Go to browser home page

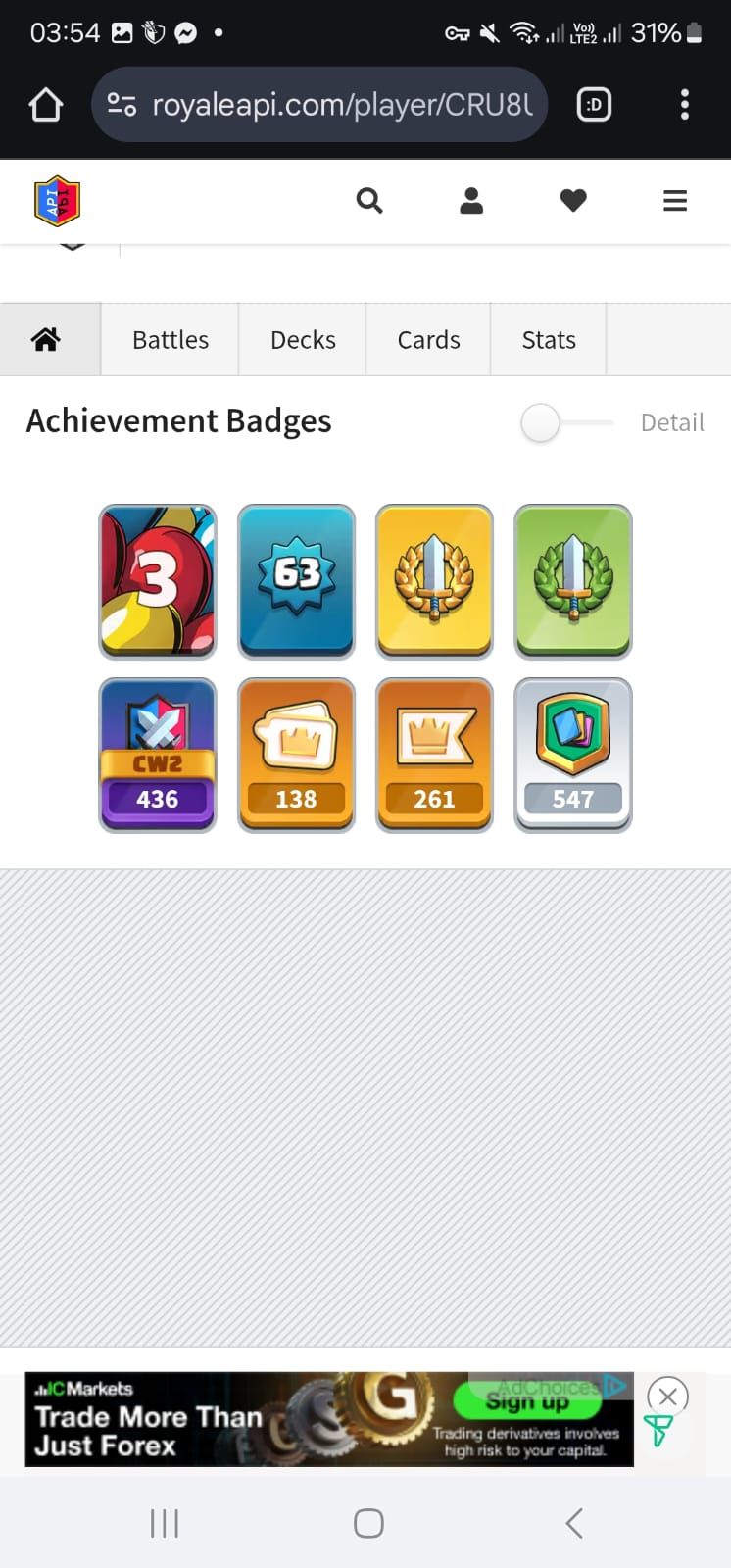click(x=45, y=105)
